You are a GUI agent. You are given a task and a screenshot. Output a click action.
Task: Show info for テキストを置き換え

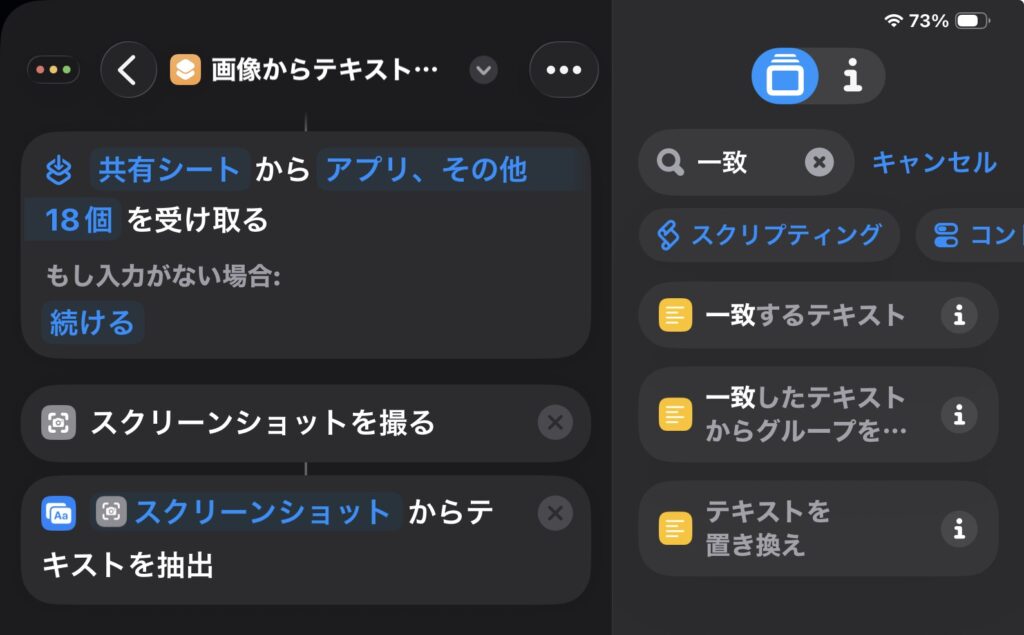[958, 528]
